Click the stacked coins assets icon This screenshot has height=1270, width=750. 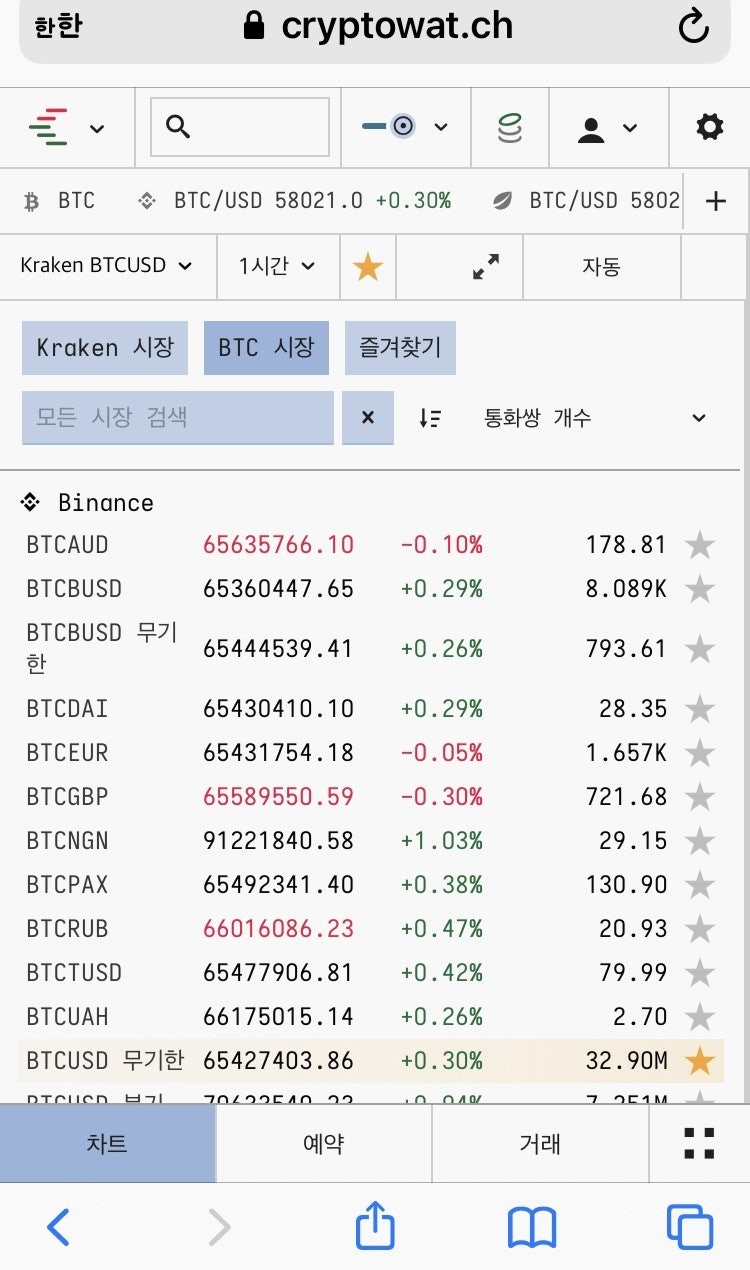click(511, 127)
